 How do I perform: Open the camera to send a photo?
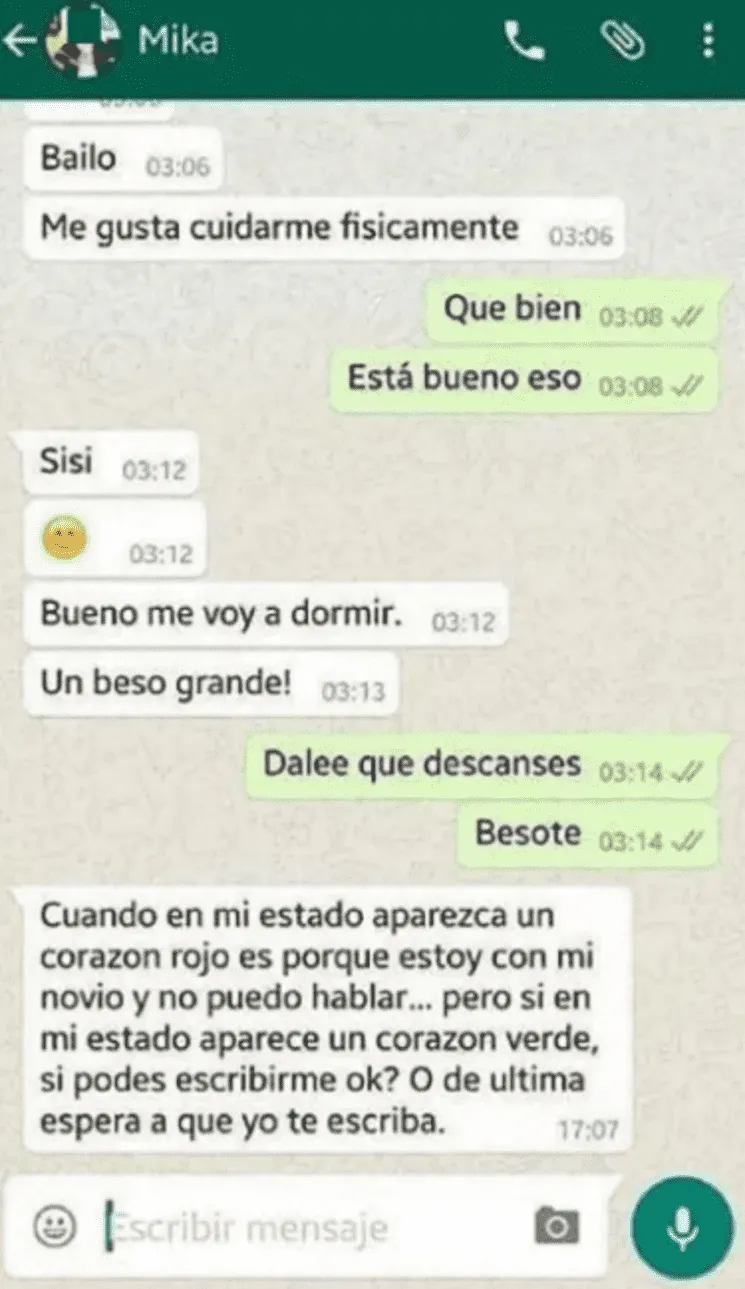coord(556,1224)
